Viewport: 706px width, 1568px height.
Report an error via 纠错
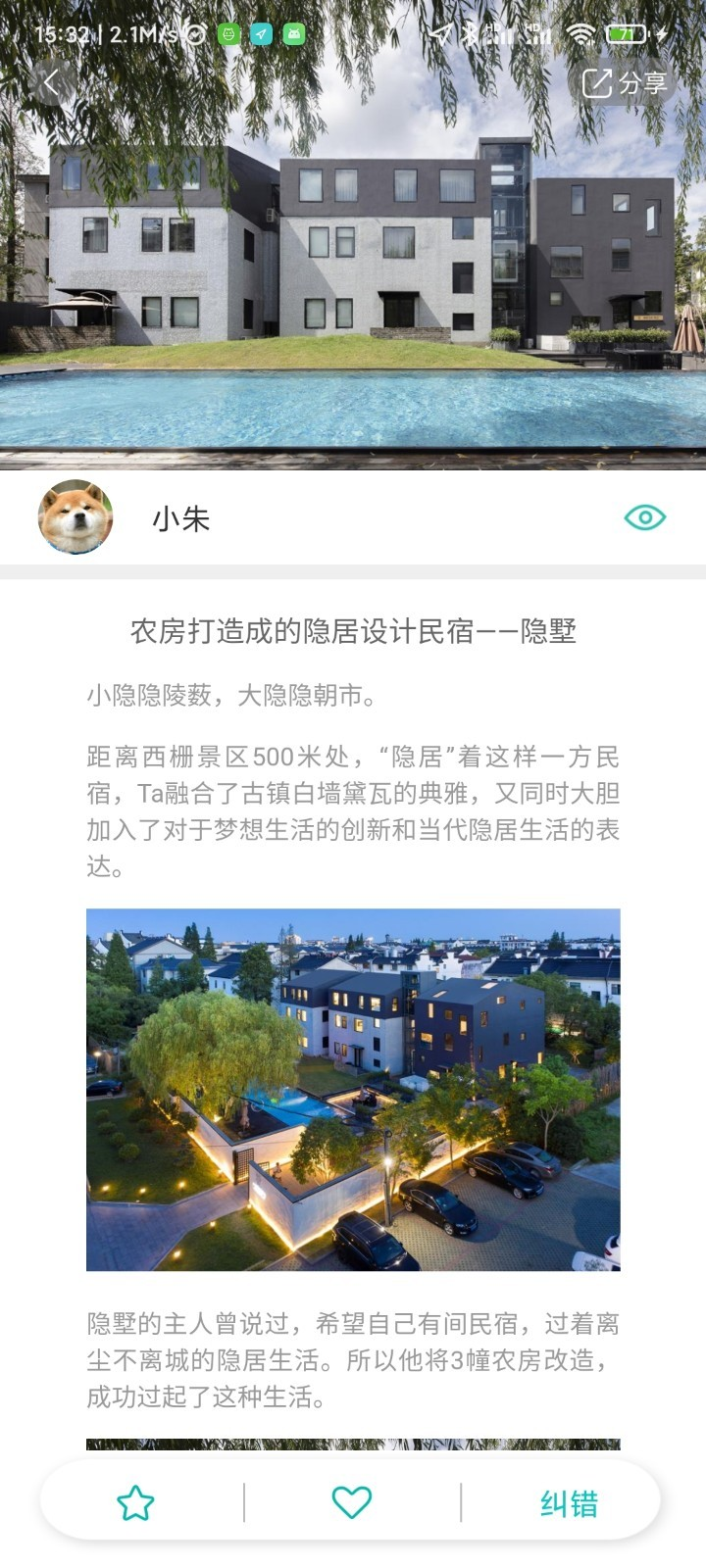point(569,1503)
